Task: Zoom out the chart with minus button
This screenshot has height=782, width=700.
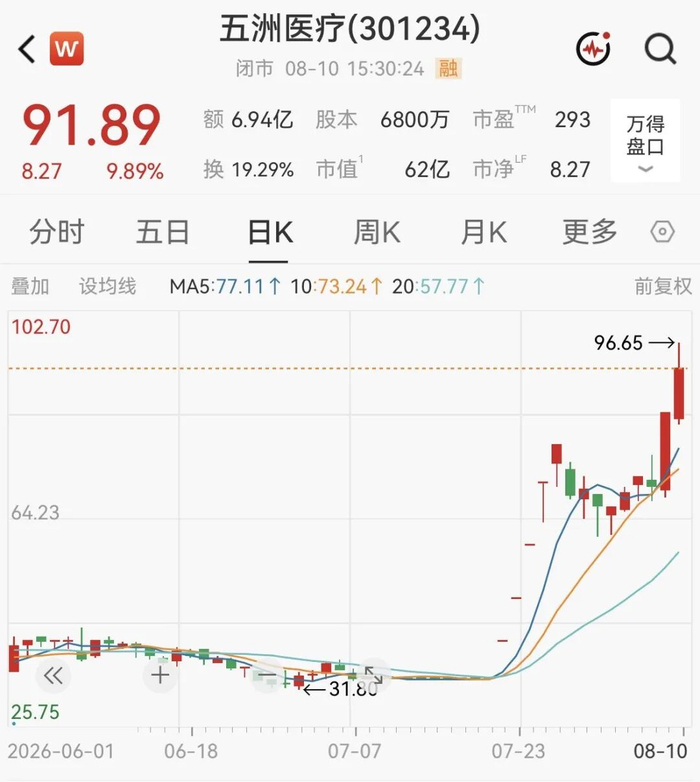Action: pyautogui.click(x=267, y=676)
